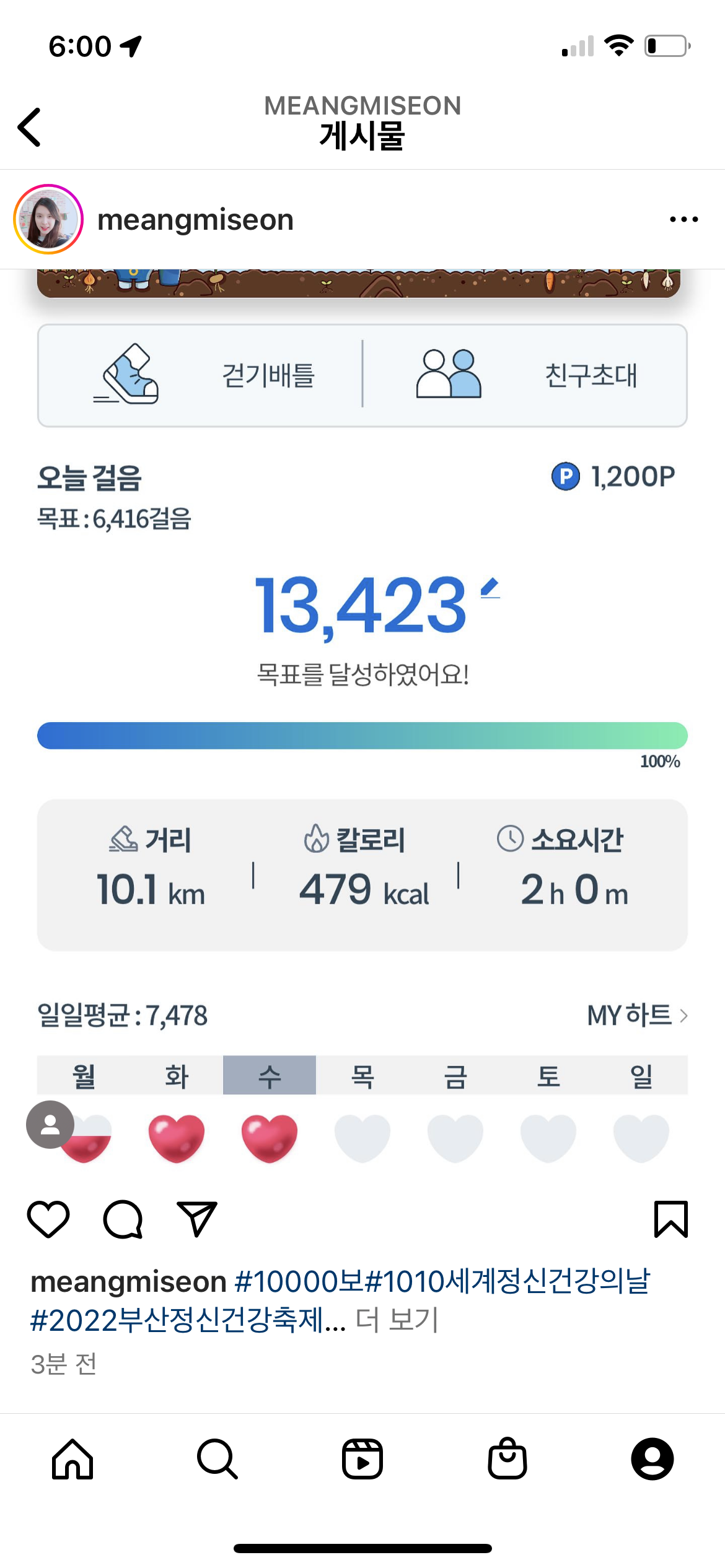The height and width of the screenshot is (1568, 725).
Task: Open comments on this post
Action: pyautogui.click(x=123, y=1219)
